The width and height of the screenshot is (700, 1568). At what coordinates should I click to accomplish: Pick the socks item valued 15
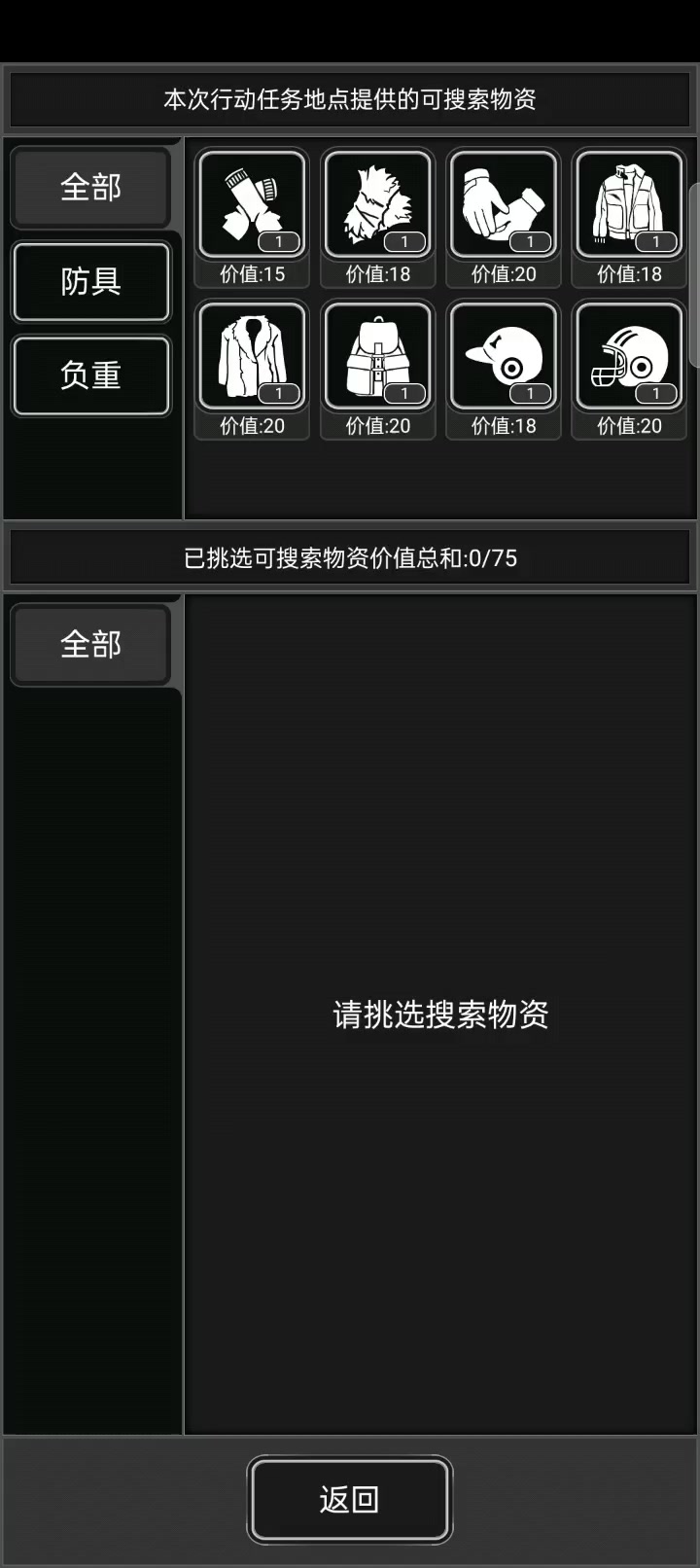tap(252, 205)
